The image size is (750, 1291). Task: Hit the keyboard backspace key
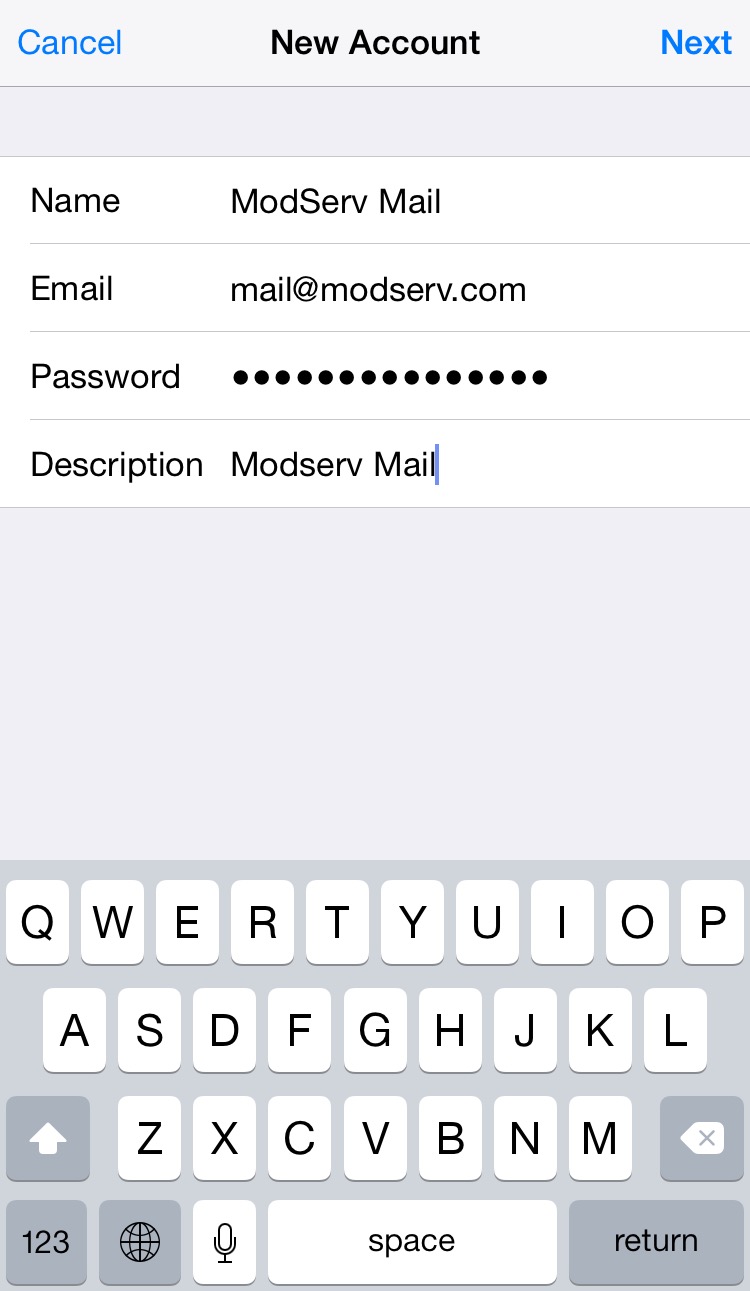(x=702, y=1137)
